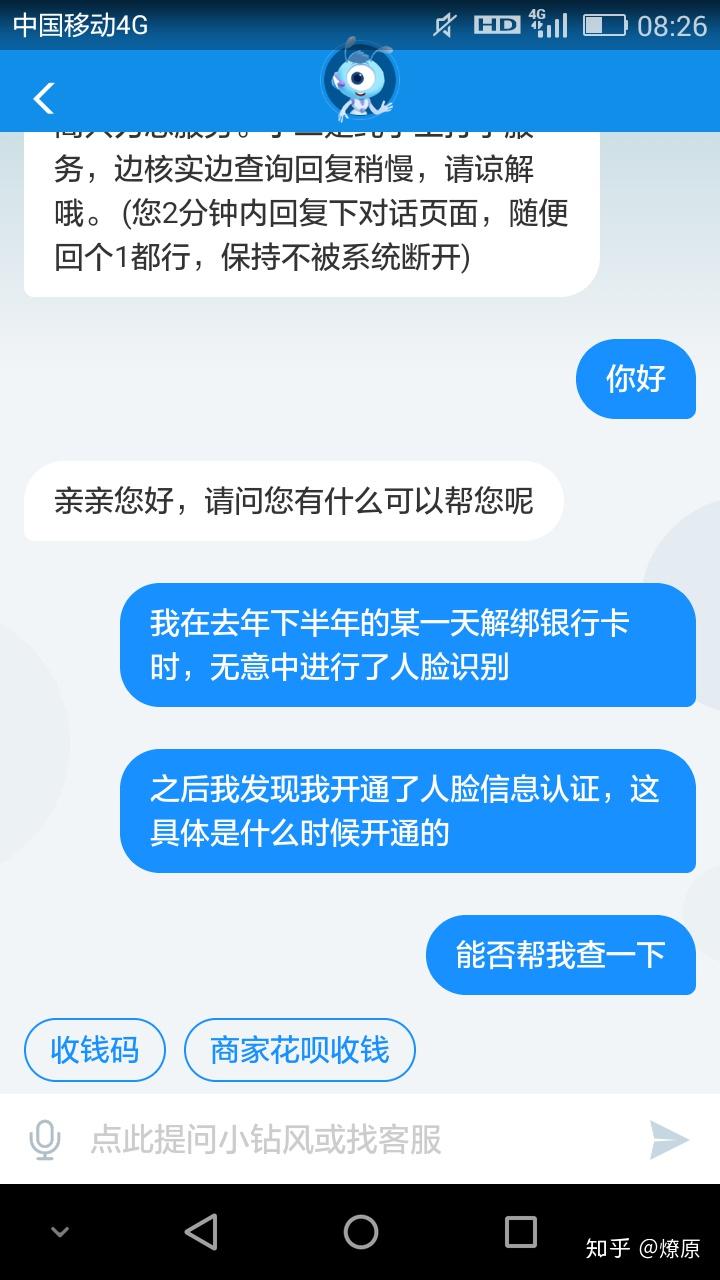Hide navigation bar with the down chevron

click(x=60, y=1232)
